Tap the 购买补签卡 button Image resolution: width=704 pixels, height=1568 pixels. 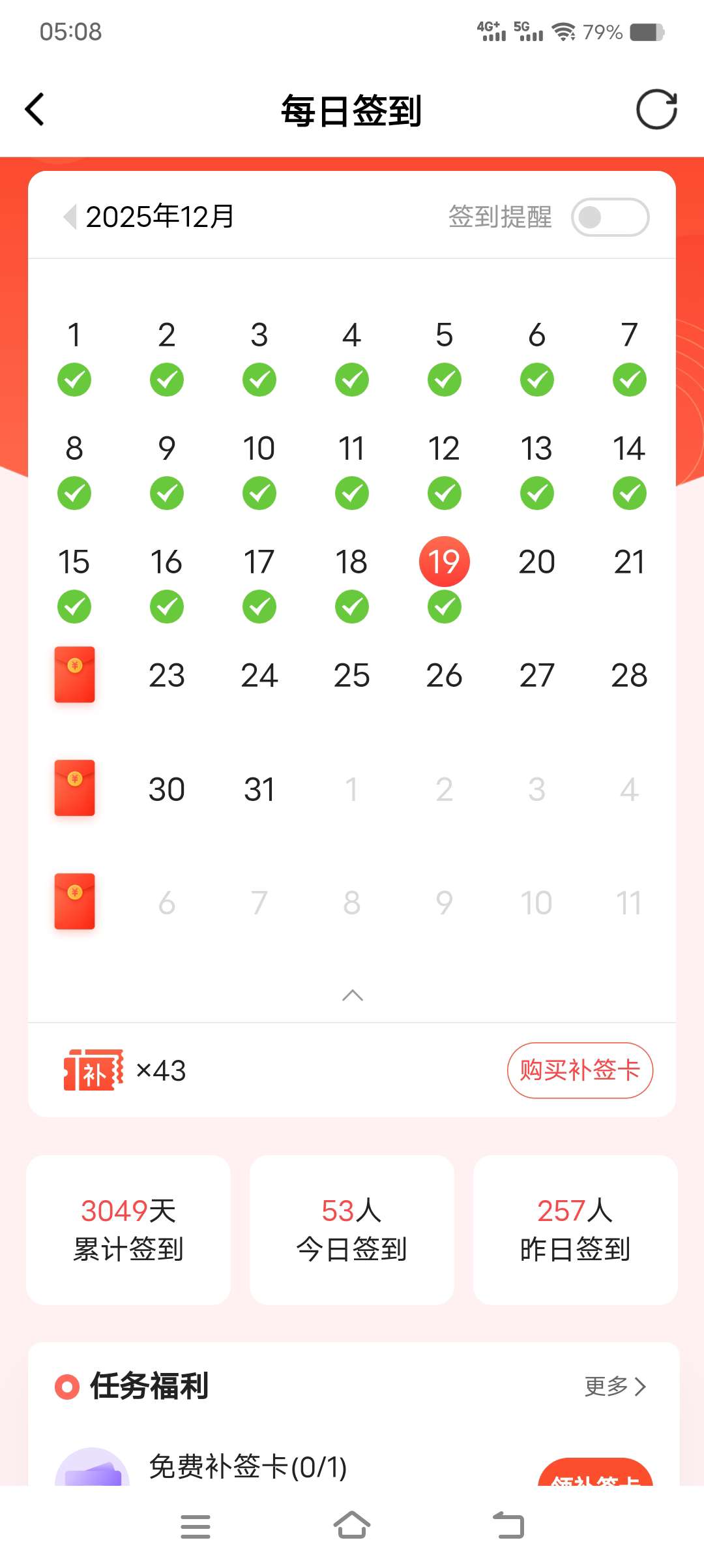point(579,1070)
